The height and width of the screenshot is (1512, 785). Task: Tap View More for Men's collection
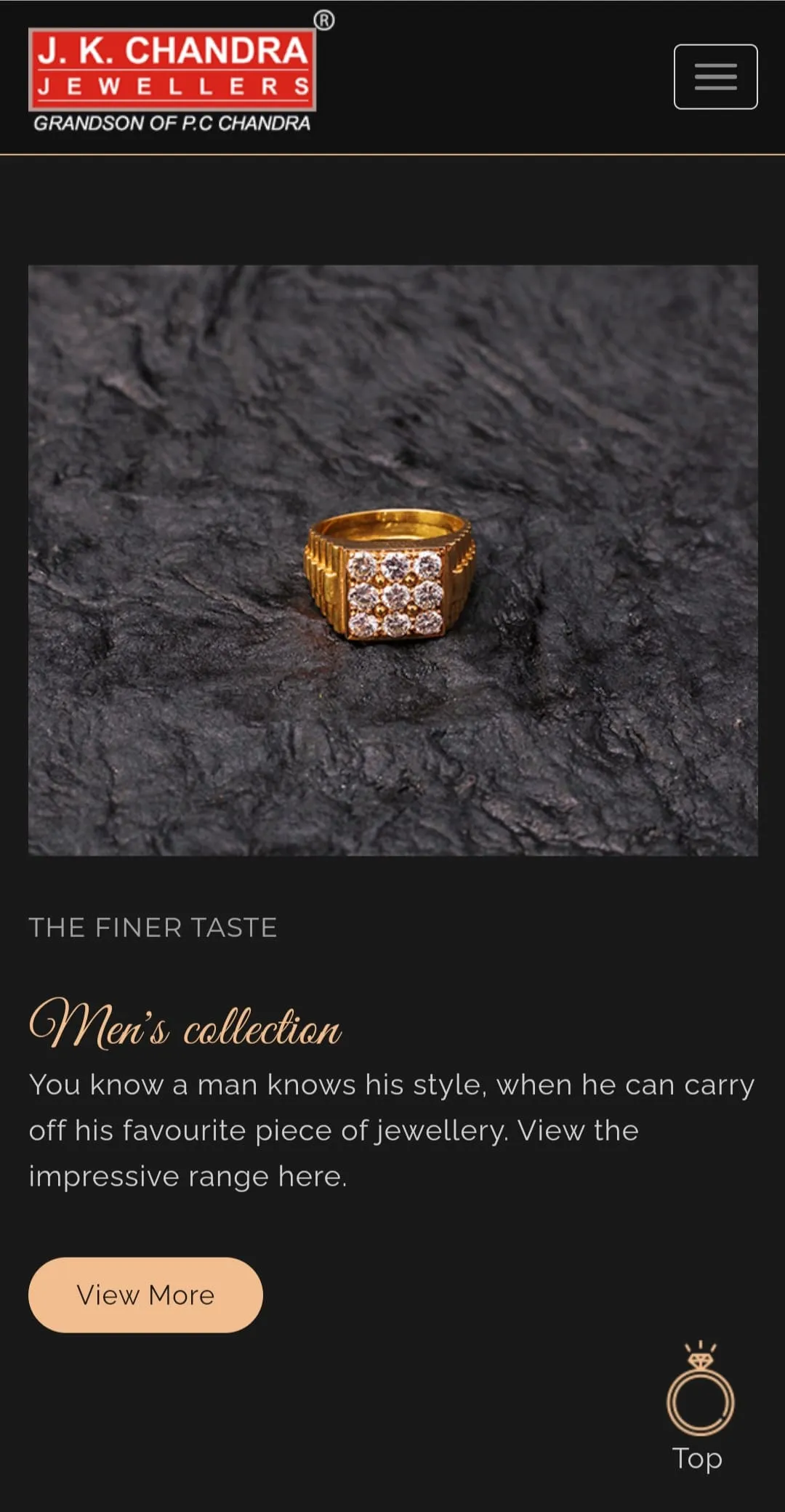pos(145,1295)
